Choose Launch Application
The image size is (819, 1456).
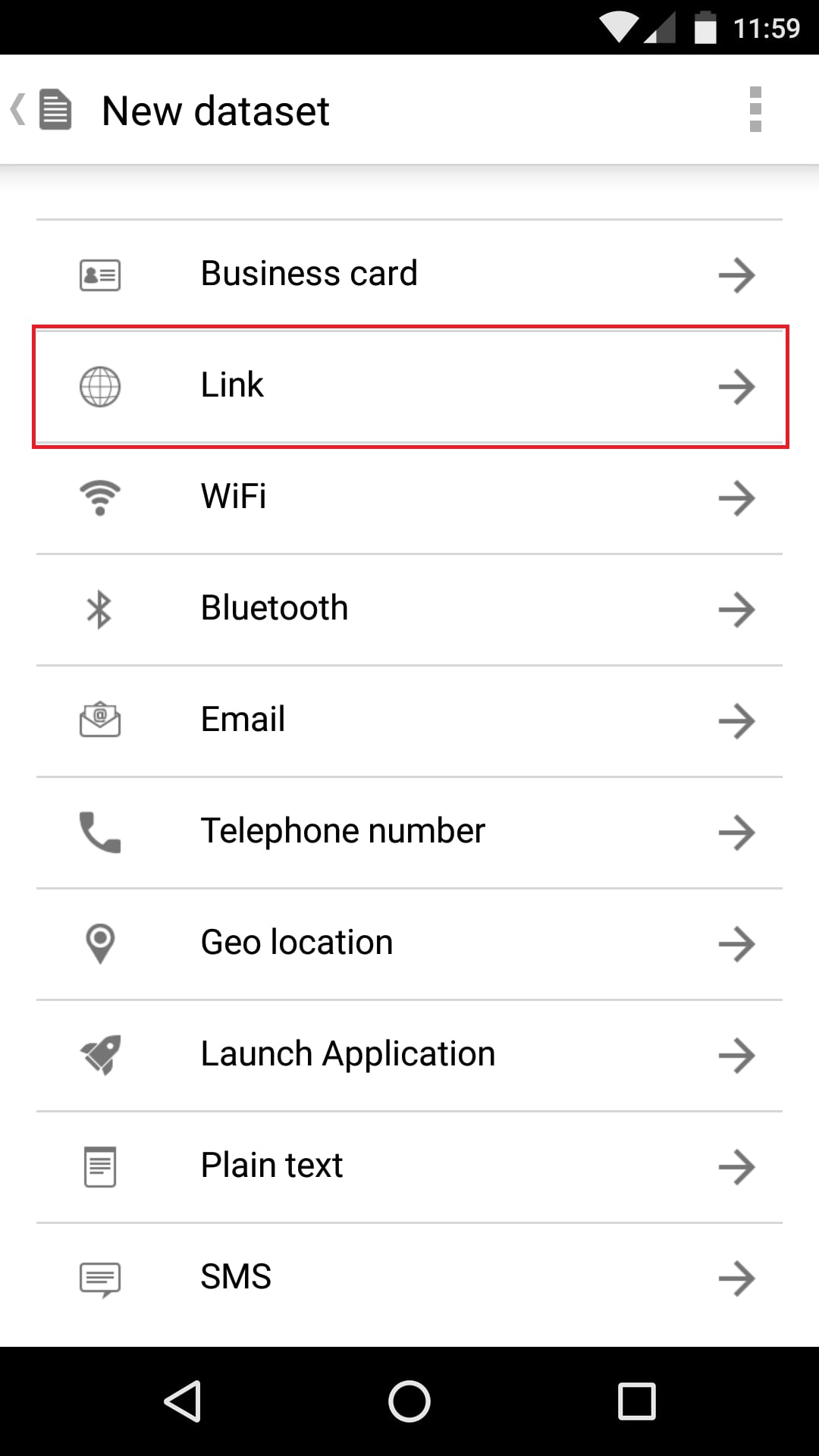click(409, 1055)
